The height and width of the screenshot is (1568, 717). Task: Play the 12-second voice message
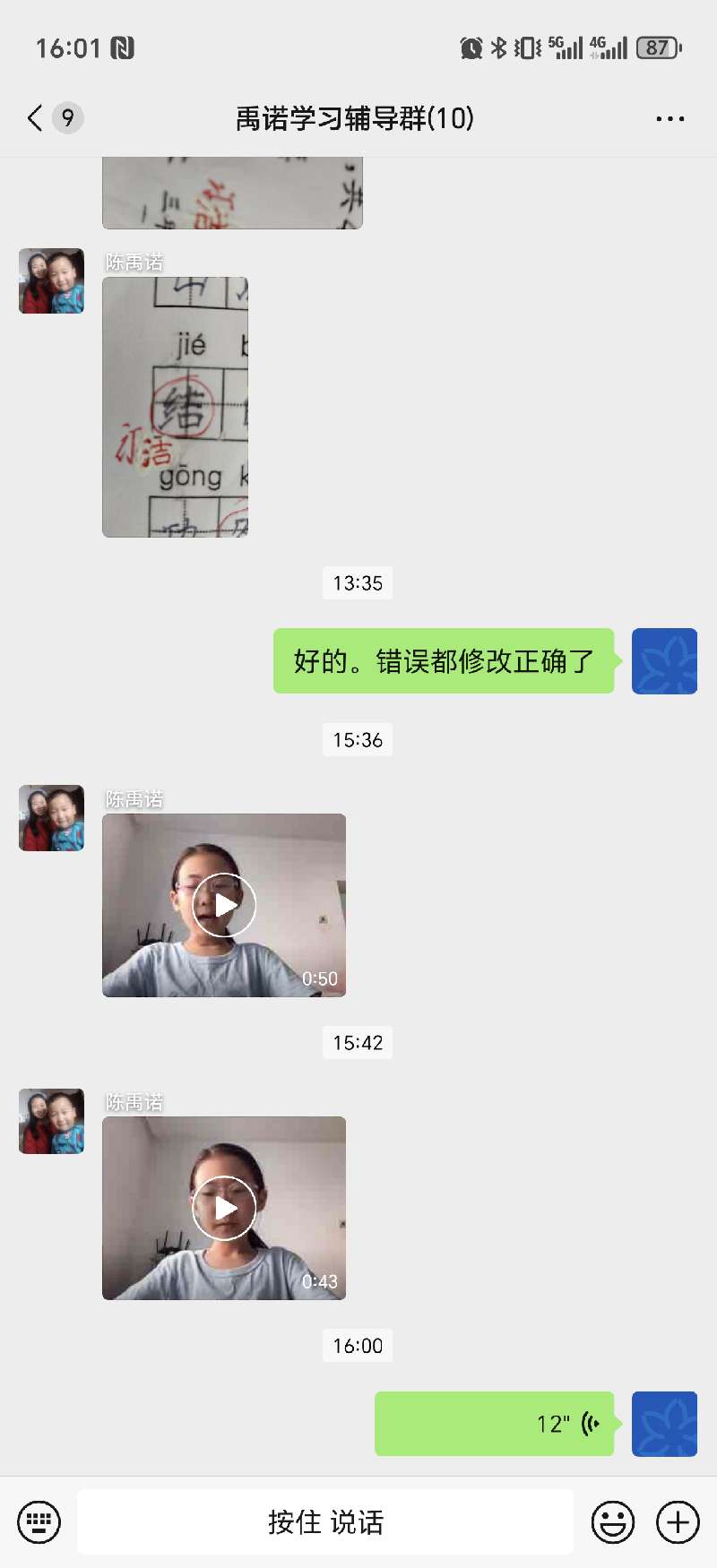pos(494,1424)
